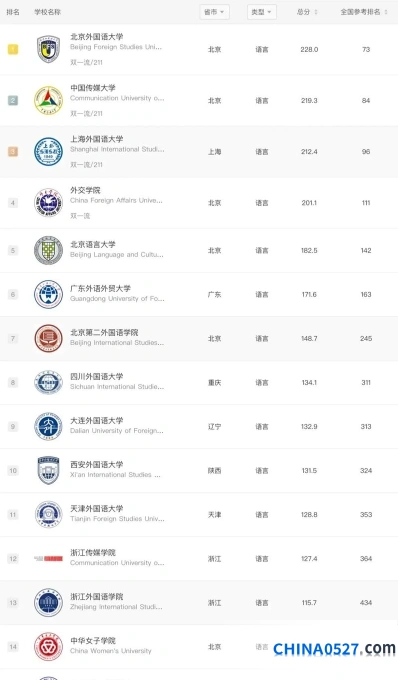Select 西安外国语大学 row

click(199, 471)
